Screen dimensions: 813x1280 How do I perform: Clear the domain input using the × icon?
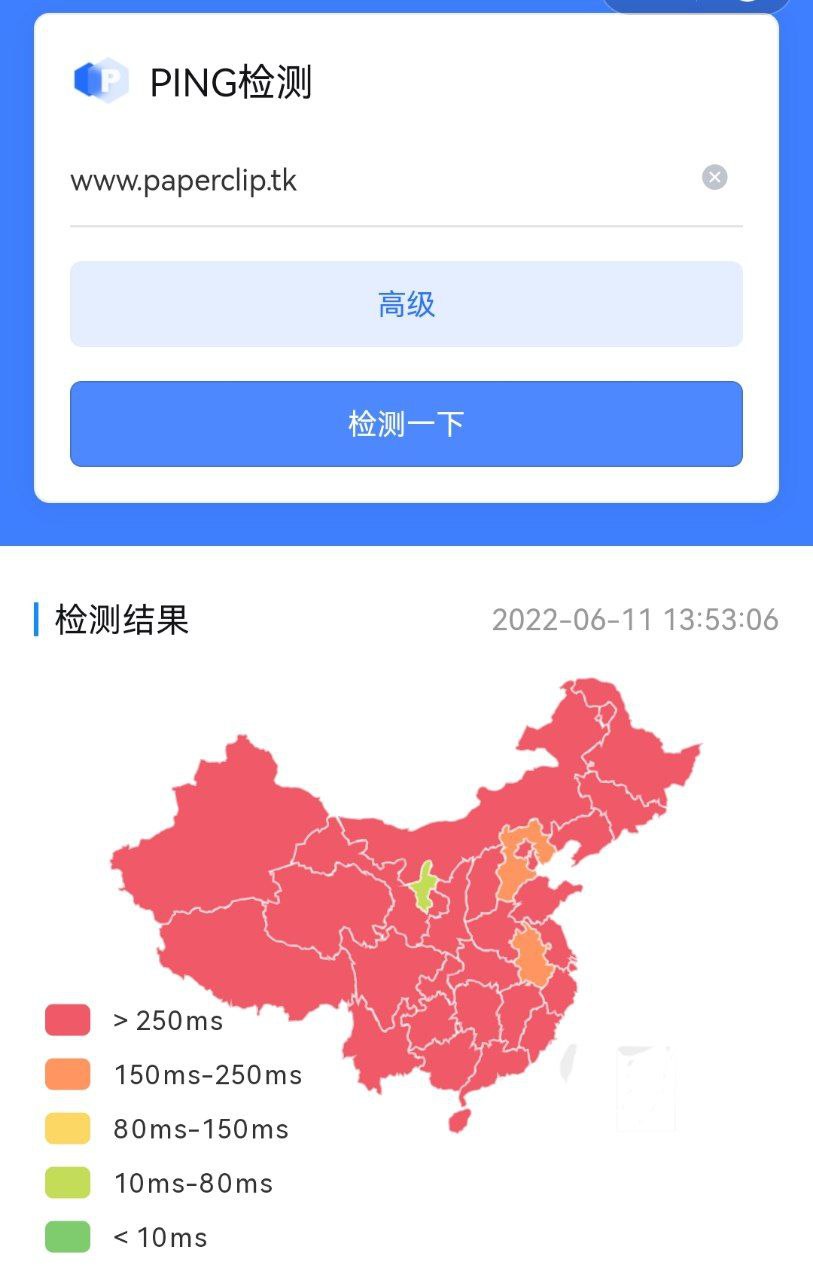click(x=714, y=177)
